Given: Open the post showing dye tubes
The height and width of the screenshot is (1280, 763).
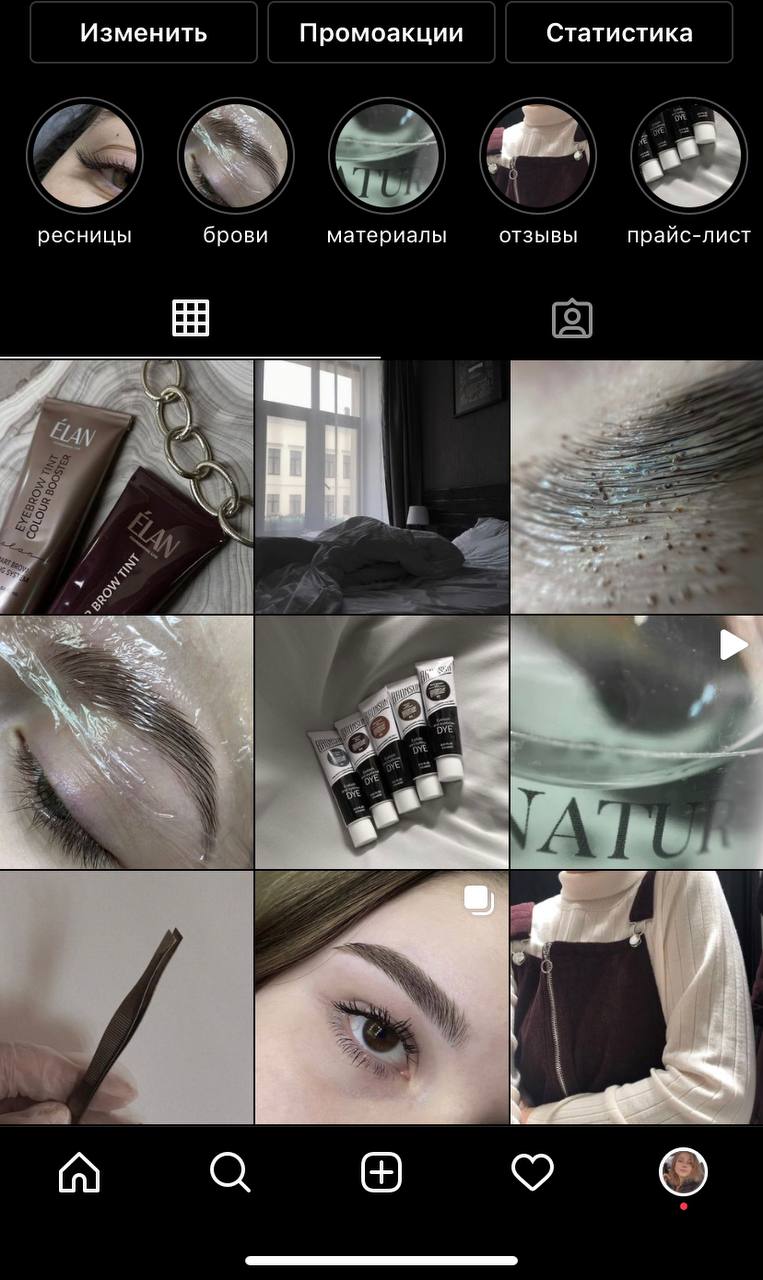Looking at the screenshot, I should tap(381, 742).
